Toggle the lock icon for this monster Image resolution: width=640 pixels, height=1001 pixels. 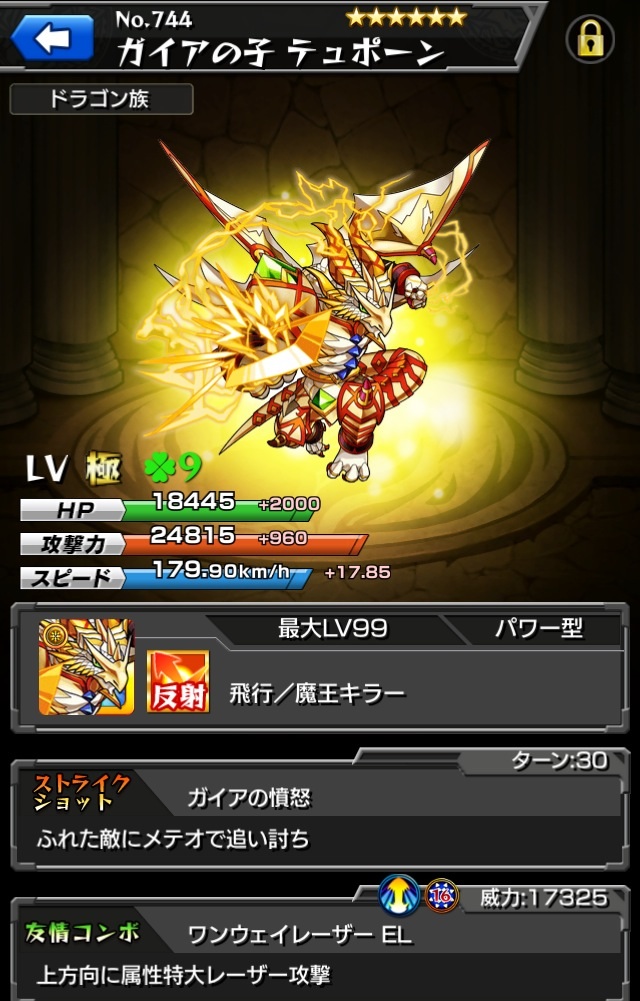click(590, 40)
